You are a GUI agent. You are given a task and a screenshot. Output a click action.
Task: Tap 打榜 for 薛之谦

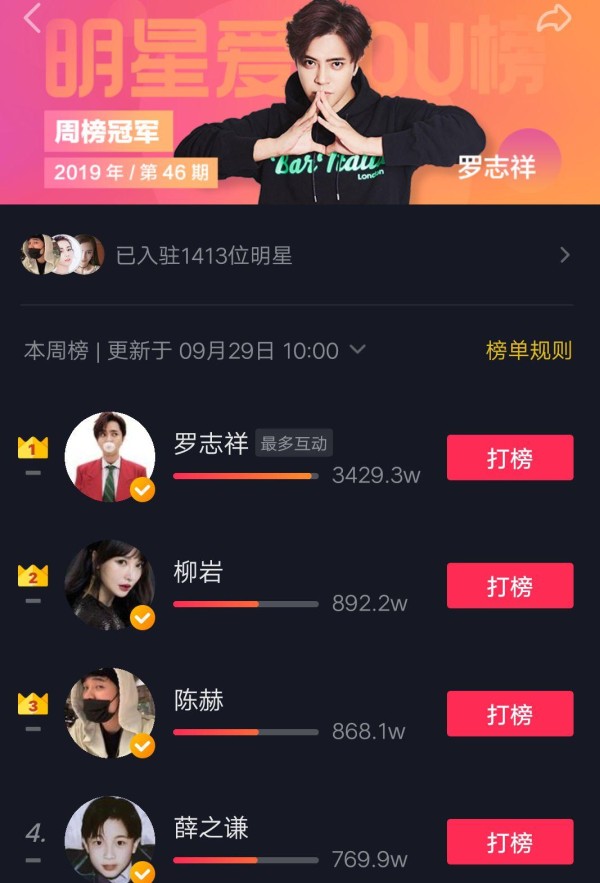[510, 842]
